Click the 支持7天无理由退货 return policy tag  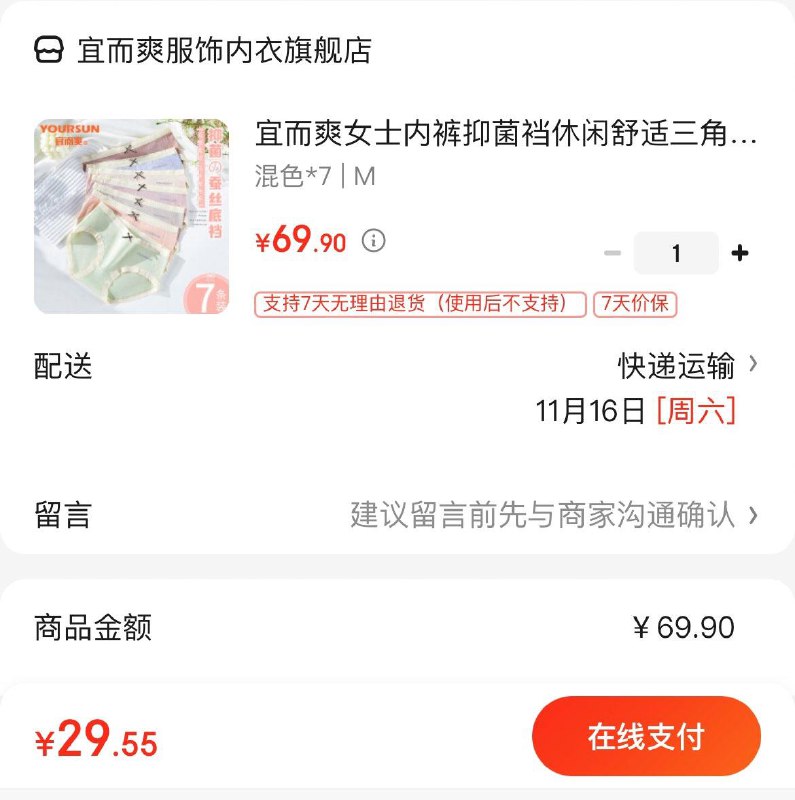pos(420,305)
